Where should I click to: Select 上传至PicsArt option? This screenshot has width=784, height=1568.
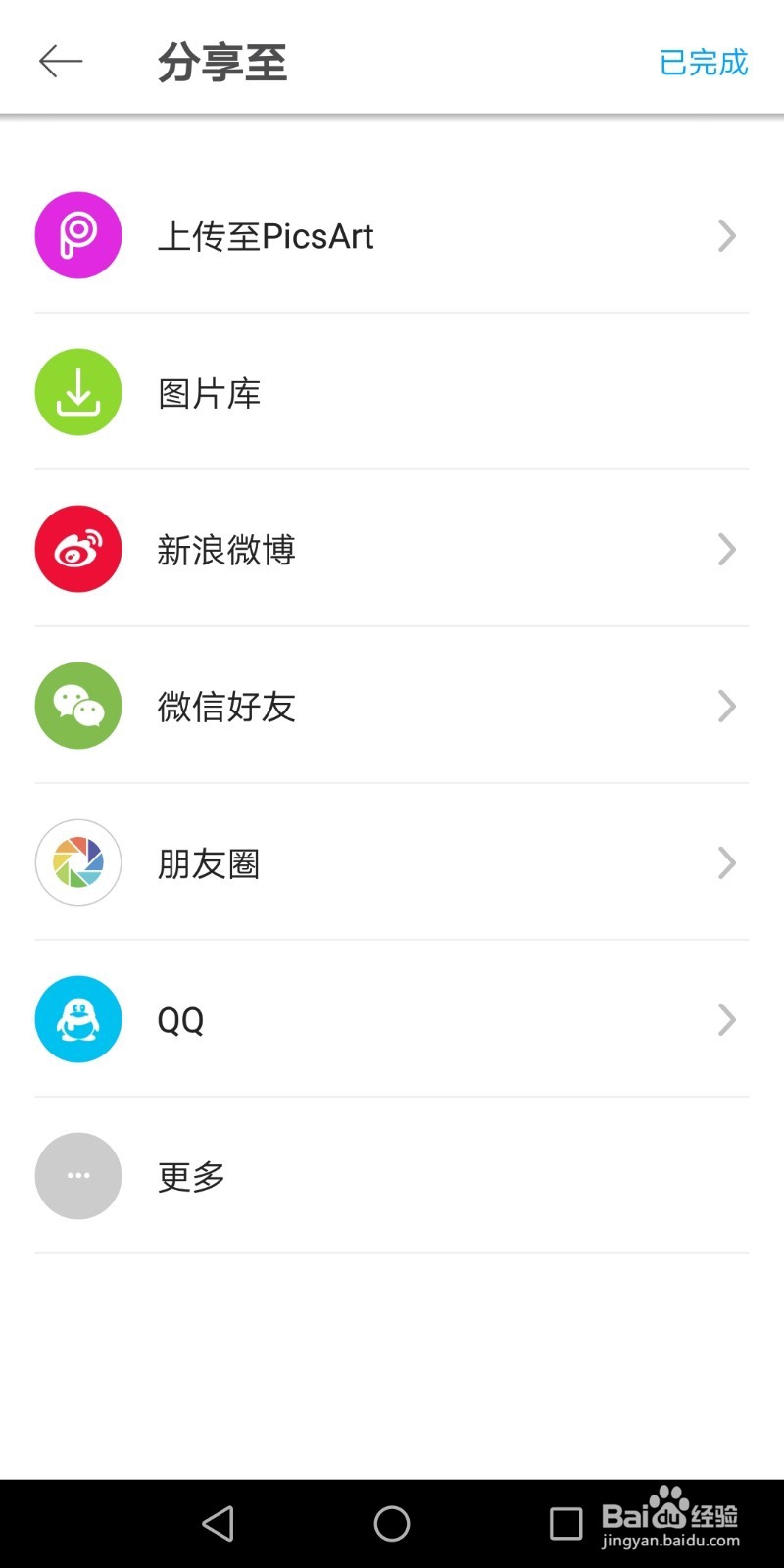click(392, 236)
